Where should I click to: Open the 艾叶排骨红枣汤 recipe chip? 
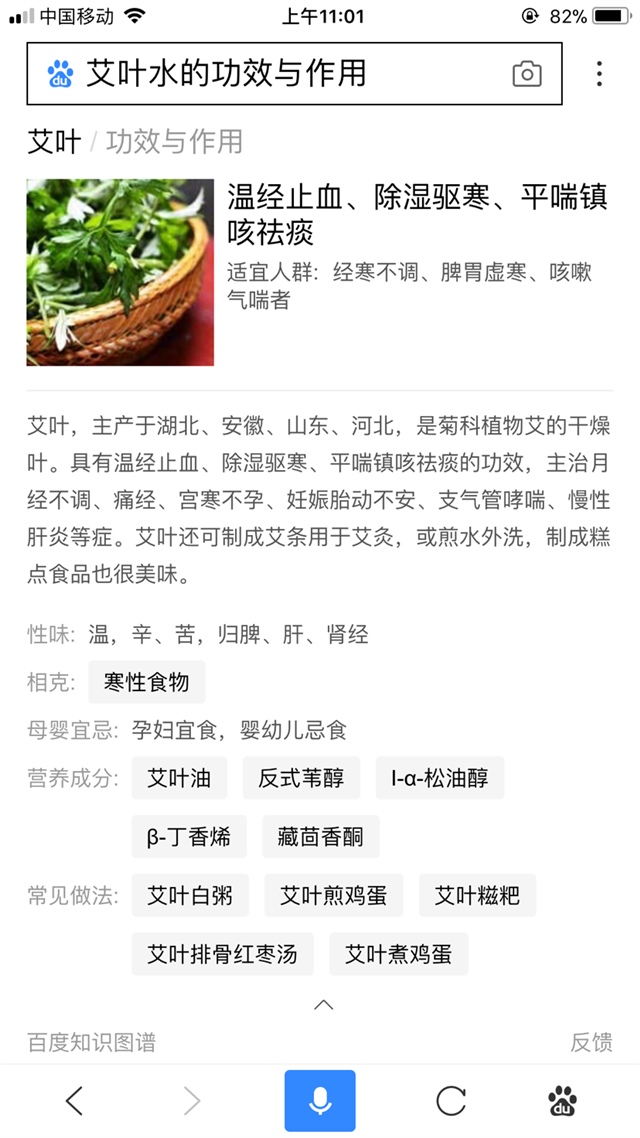click(x=222, y=954)
